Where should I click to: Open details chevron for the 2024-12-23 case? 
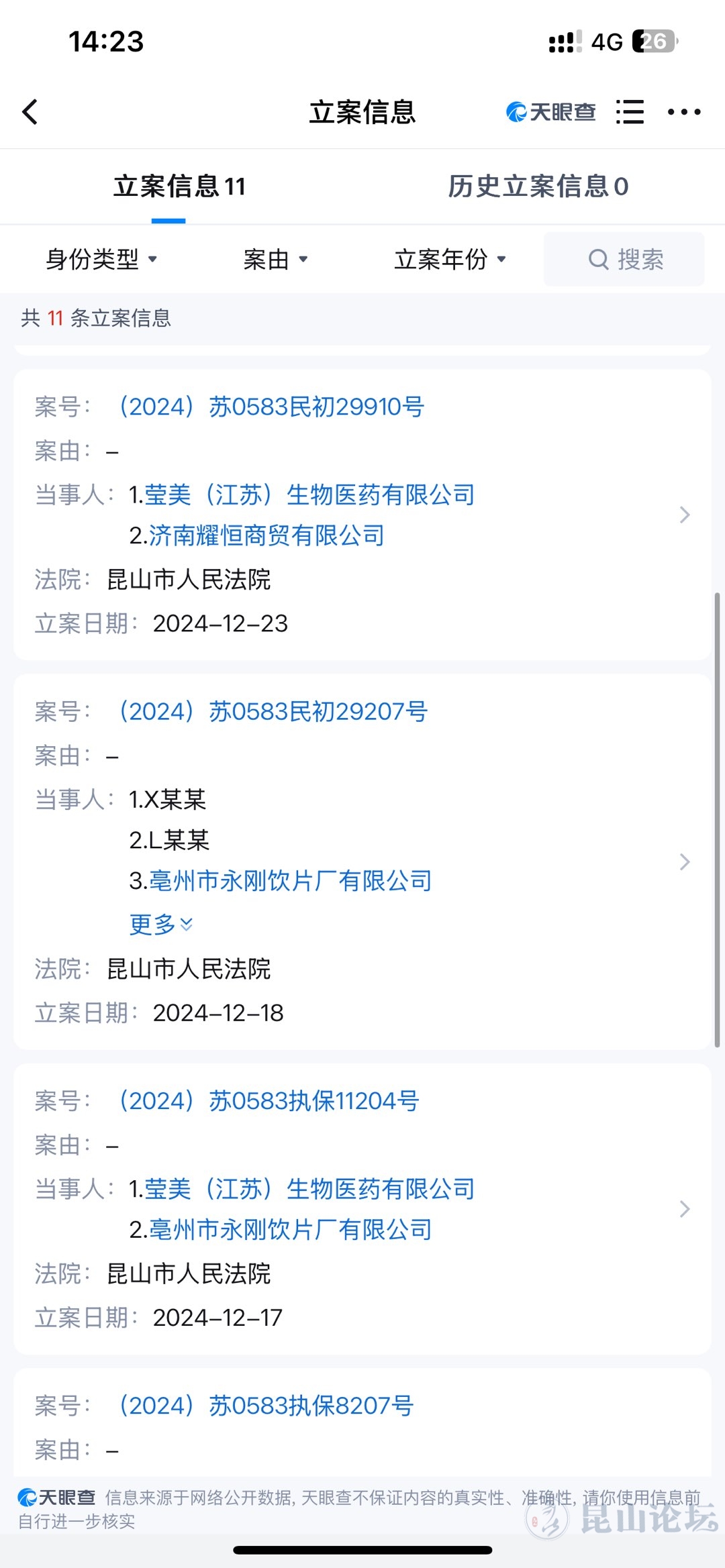pos(684,515)
